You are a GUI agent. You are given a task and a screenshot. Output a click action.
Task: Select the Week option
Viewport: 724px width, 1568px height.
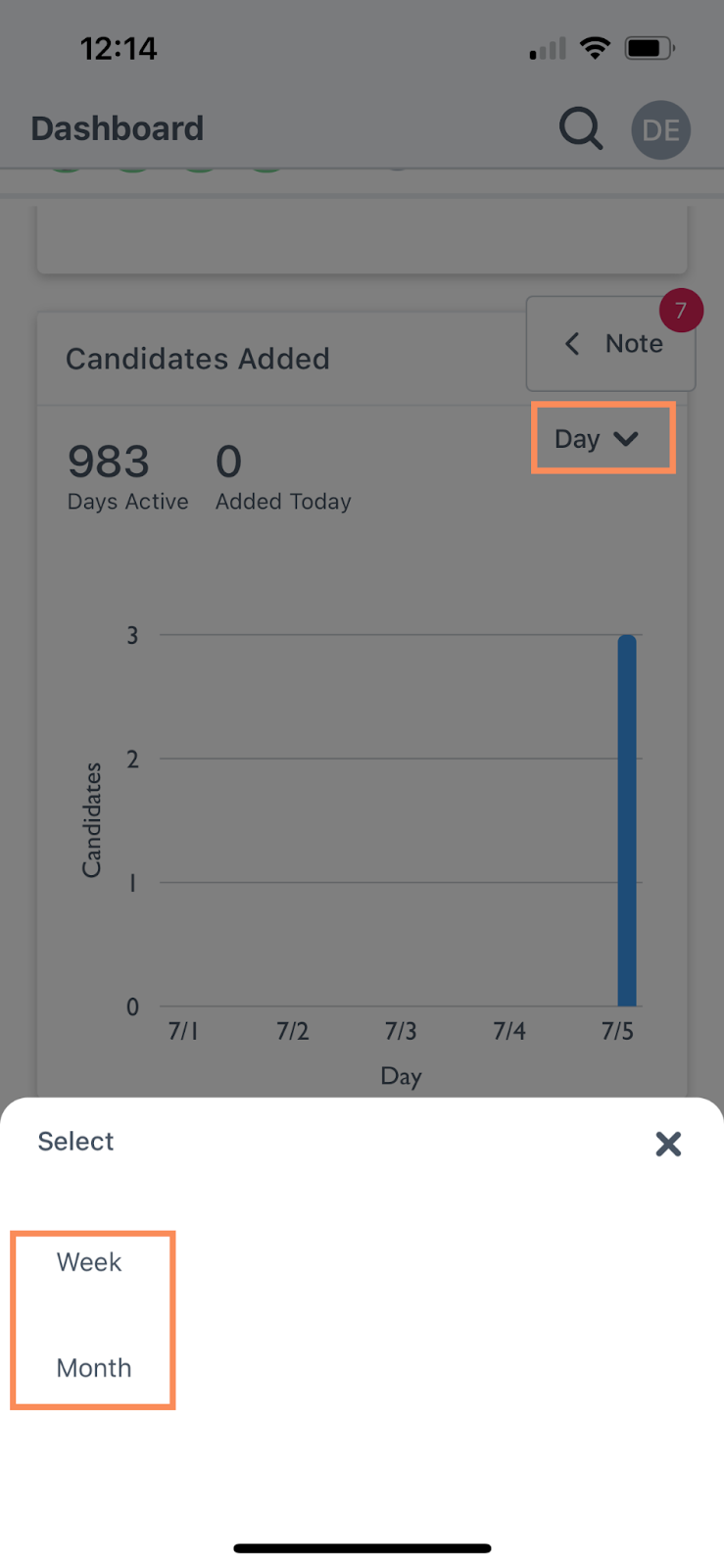89,1261
